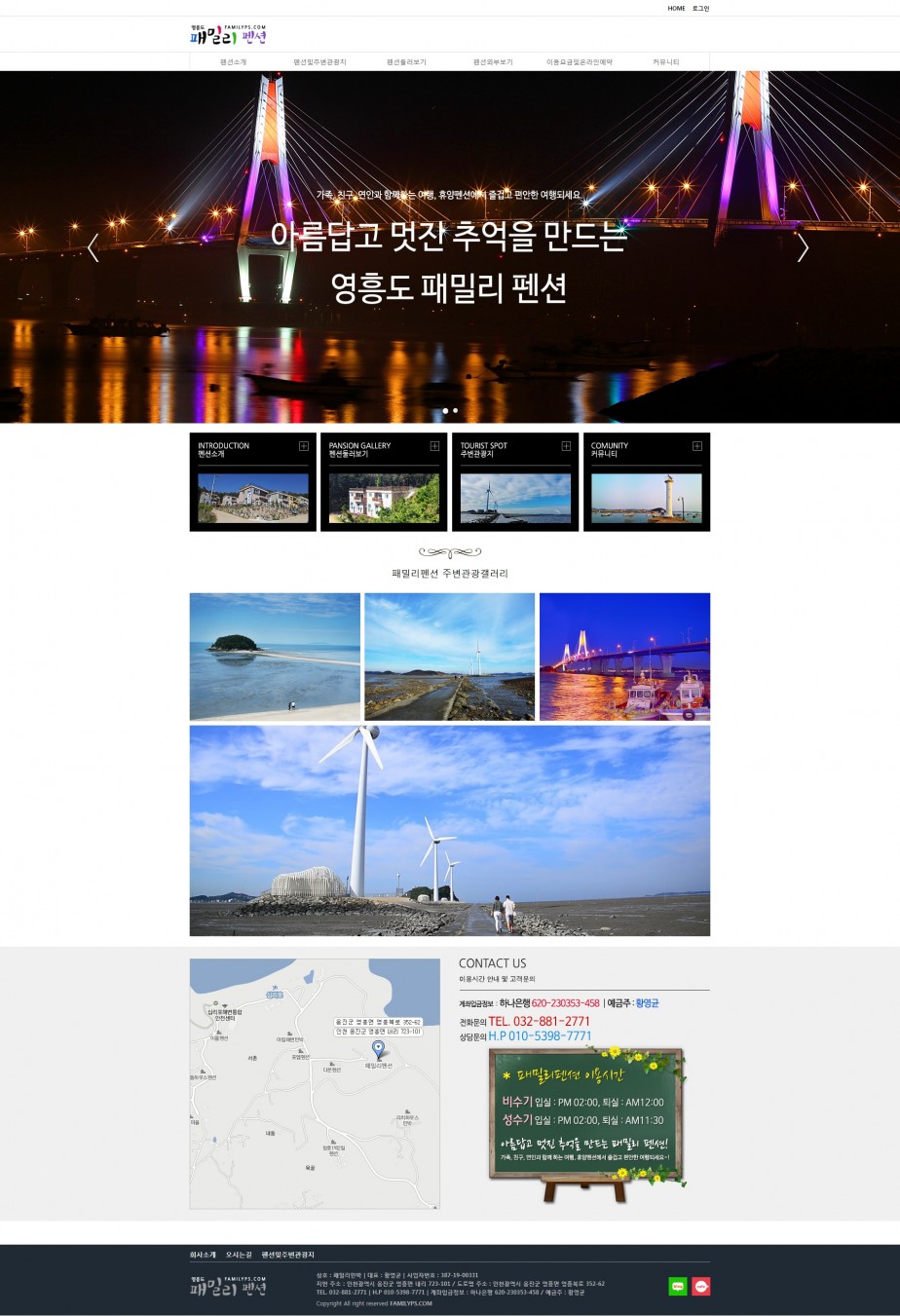Show the previous banner slide
Viewport: 900px width, 1316px height.
coord(94,248)
